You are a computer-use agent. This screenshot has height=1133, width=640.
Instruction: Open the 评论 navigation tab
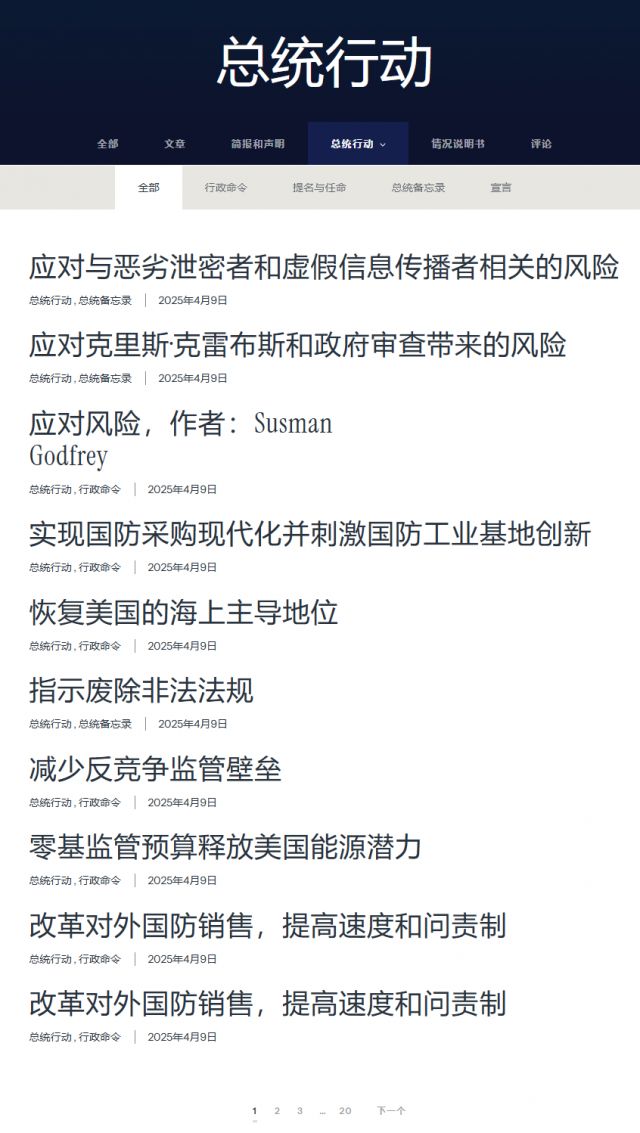tap(541, 144)
